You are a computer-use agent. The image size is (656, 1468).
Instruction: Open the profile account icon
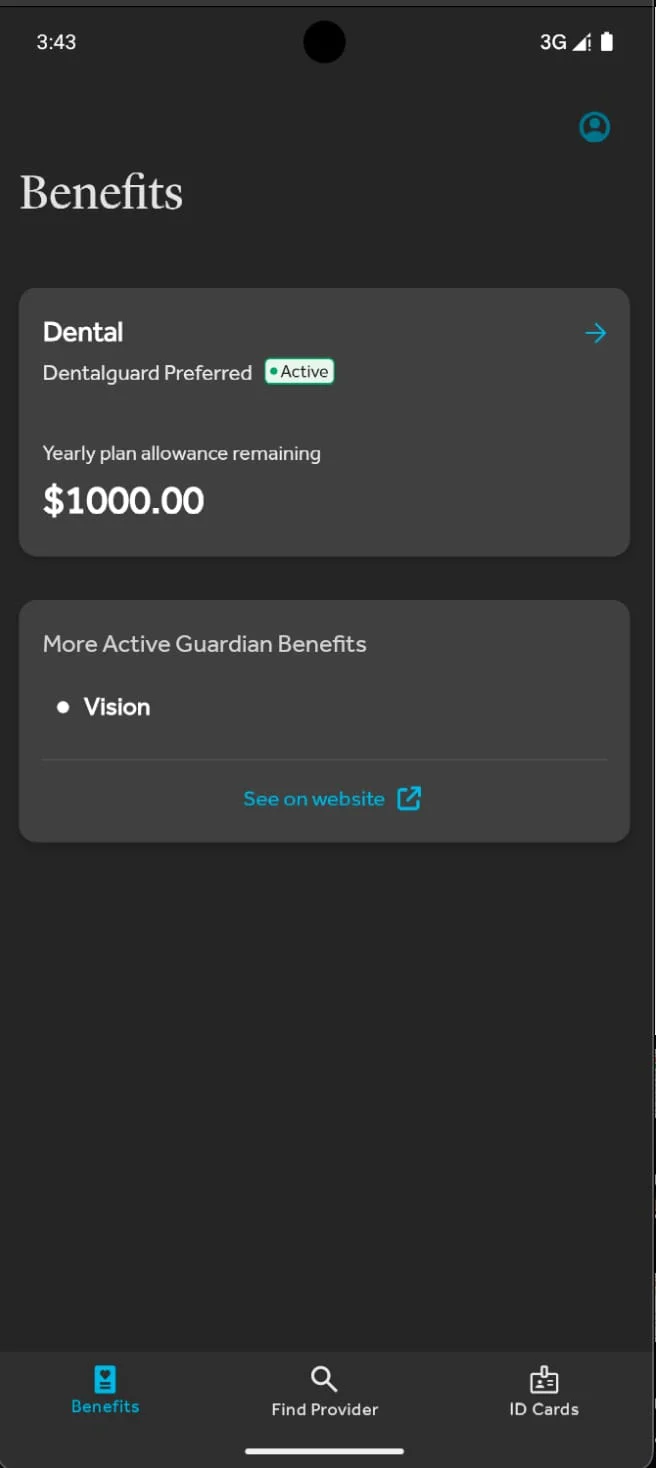(x=595, y=127)
